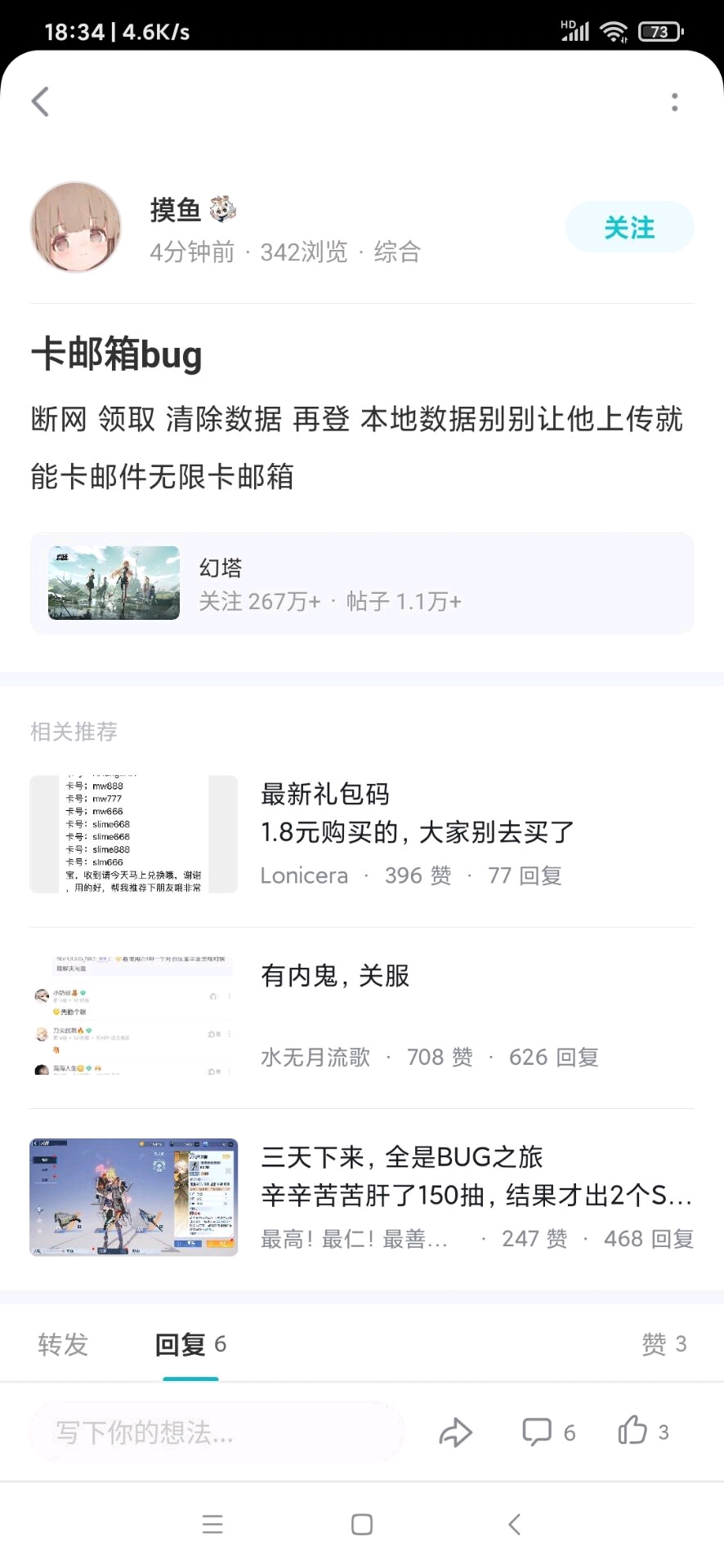Tap the 关注 follow button
Image resolution: width=724 pixels, height=1568 pixels.
click(629, 227)
